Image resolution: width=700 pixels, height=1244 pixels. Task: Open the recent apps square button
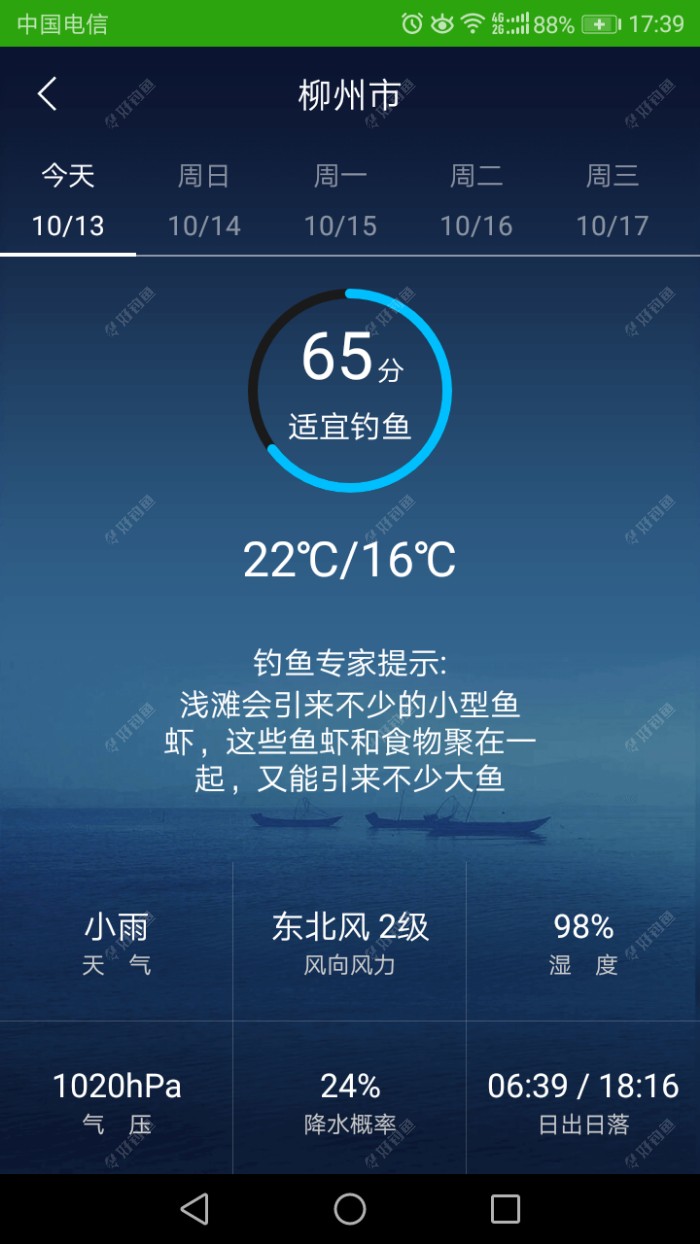point(505,1209)
